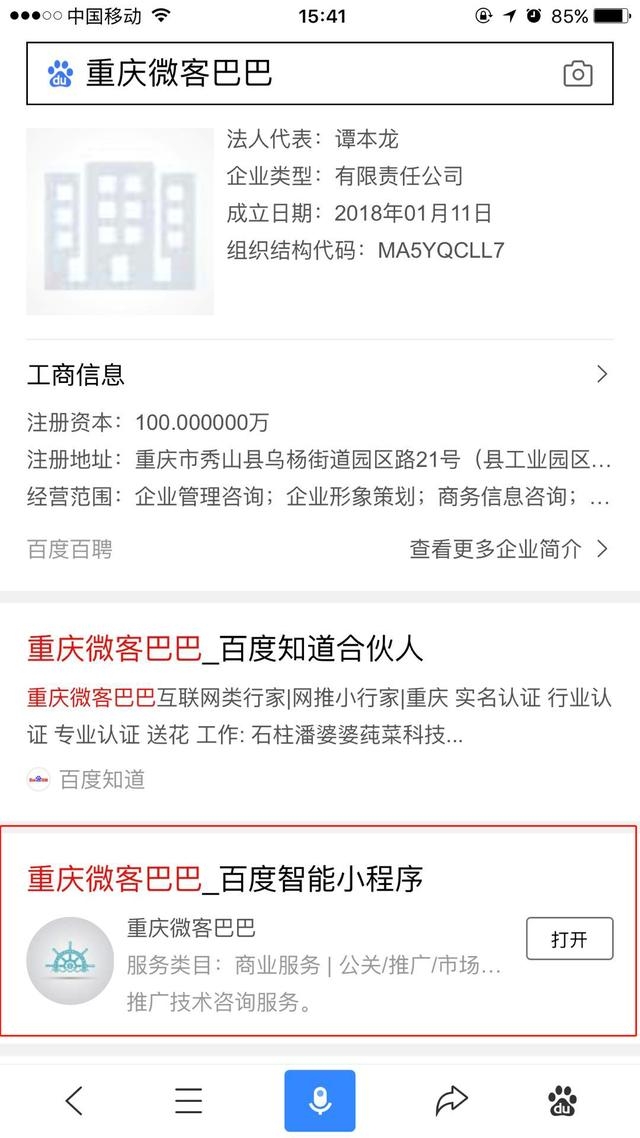Open the camera image search icon
Viewport: 640px width, 1138px height.
coord(577,74)
